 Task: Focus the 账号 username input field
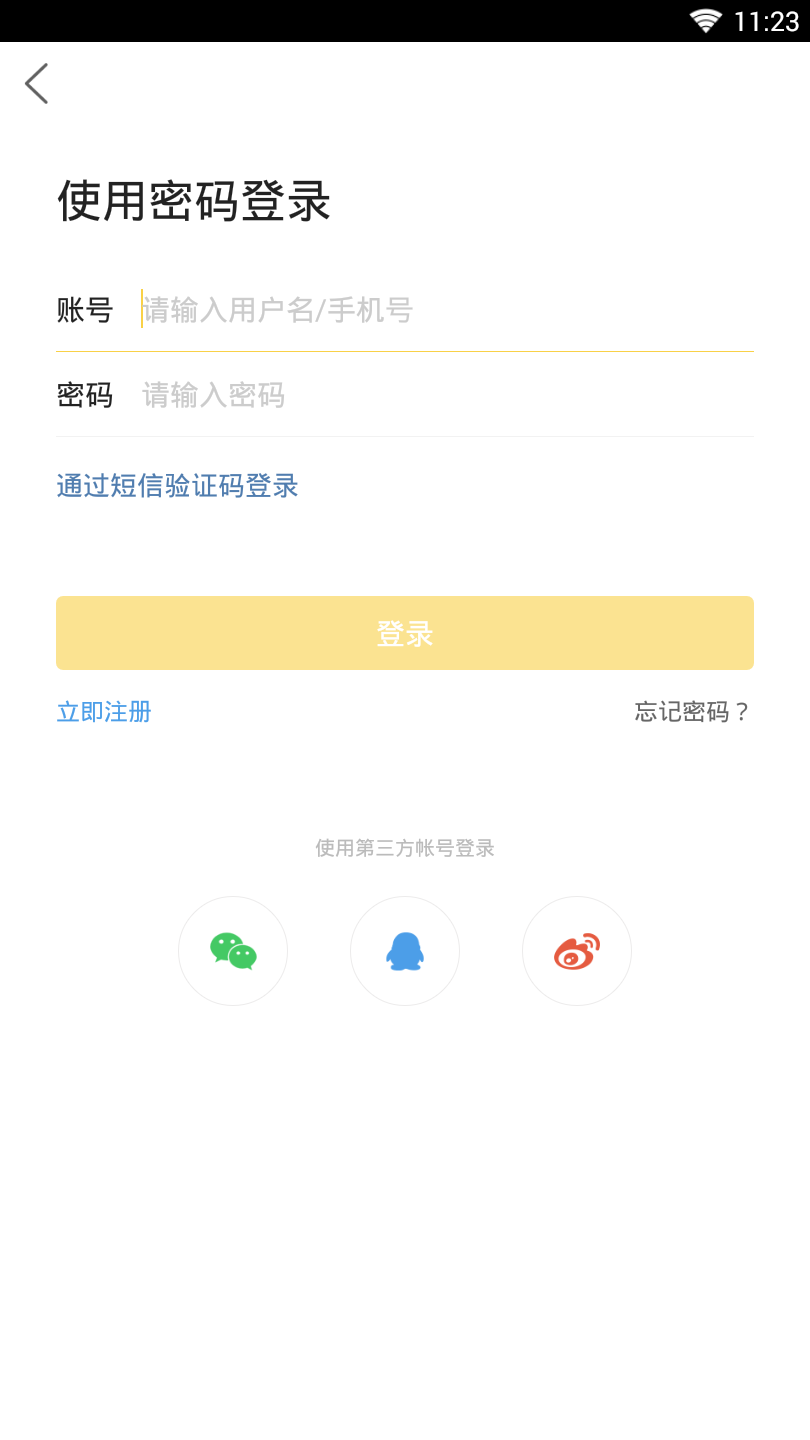(400, 310)
